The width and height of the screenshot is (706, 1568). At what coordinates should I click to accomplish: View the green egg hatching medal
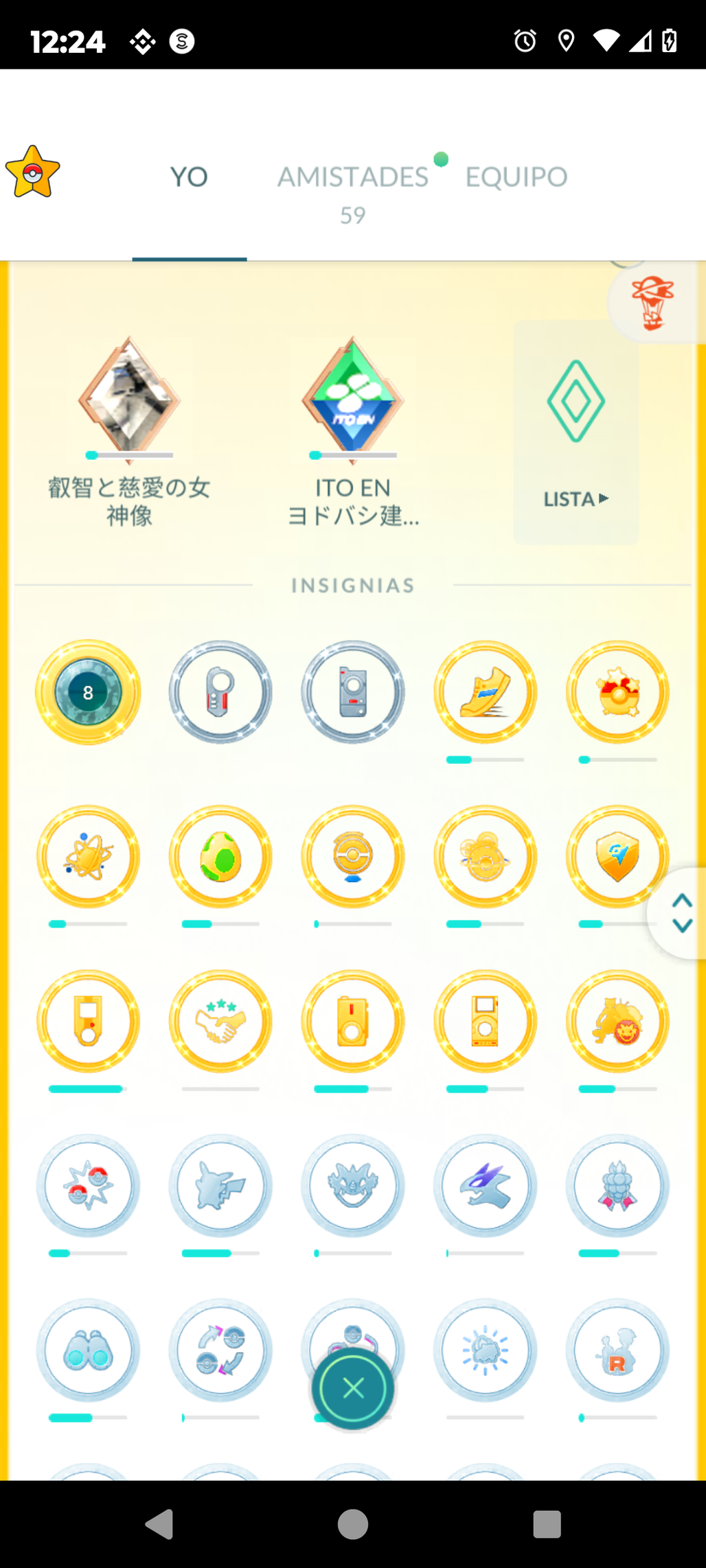[x=220, y=857]
